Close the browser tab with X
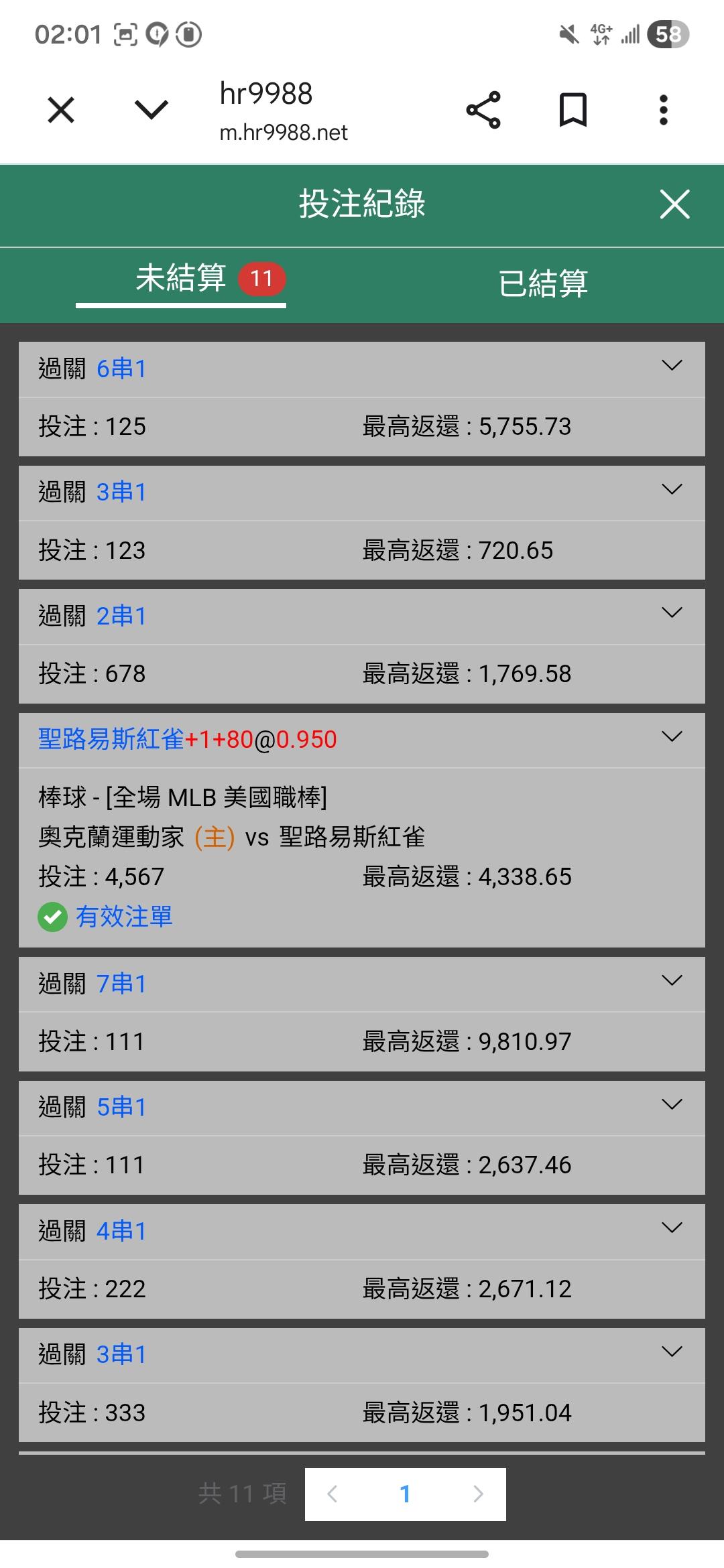 61,110
